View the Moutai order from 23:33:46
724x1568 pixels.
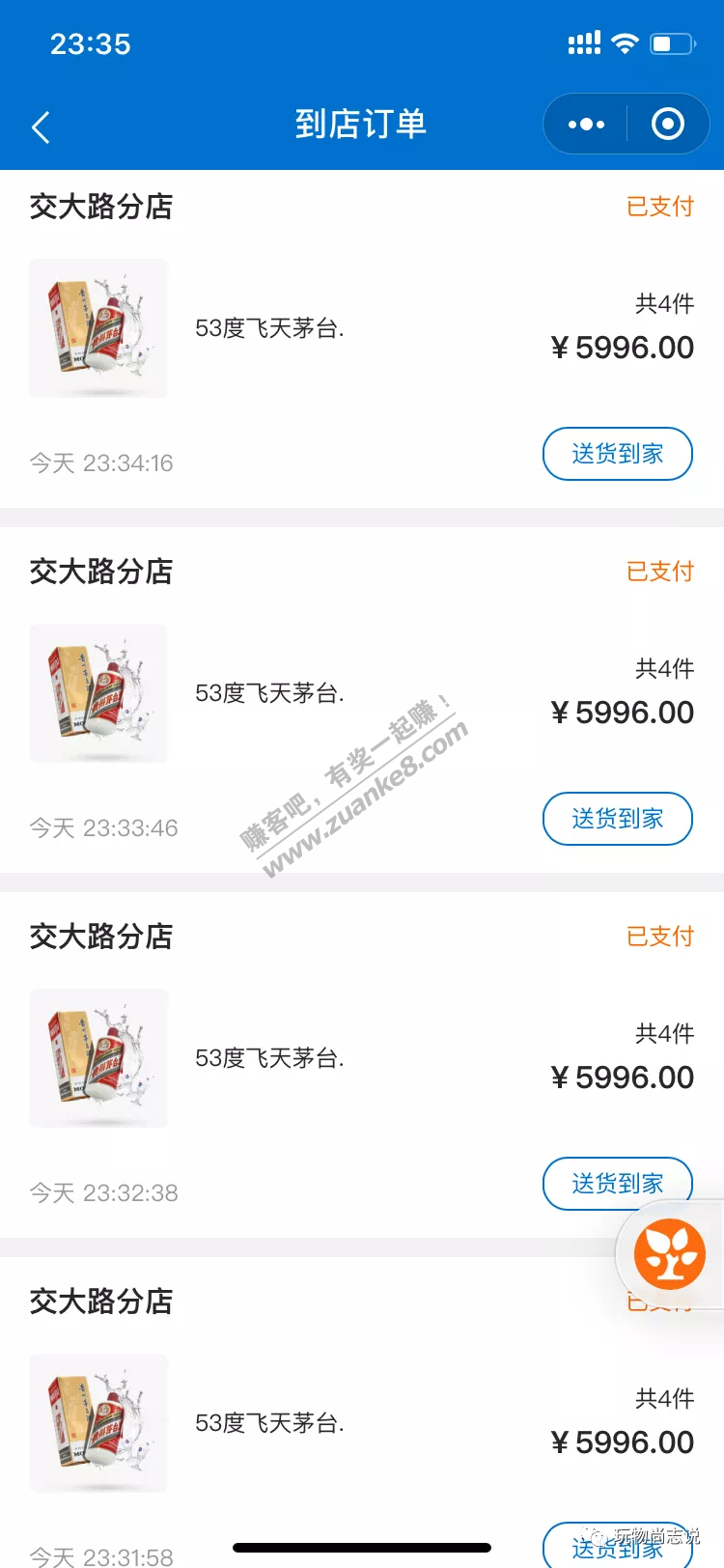point(270,693)
